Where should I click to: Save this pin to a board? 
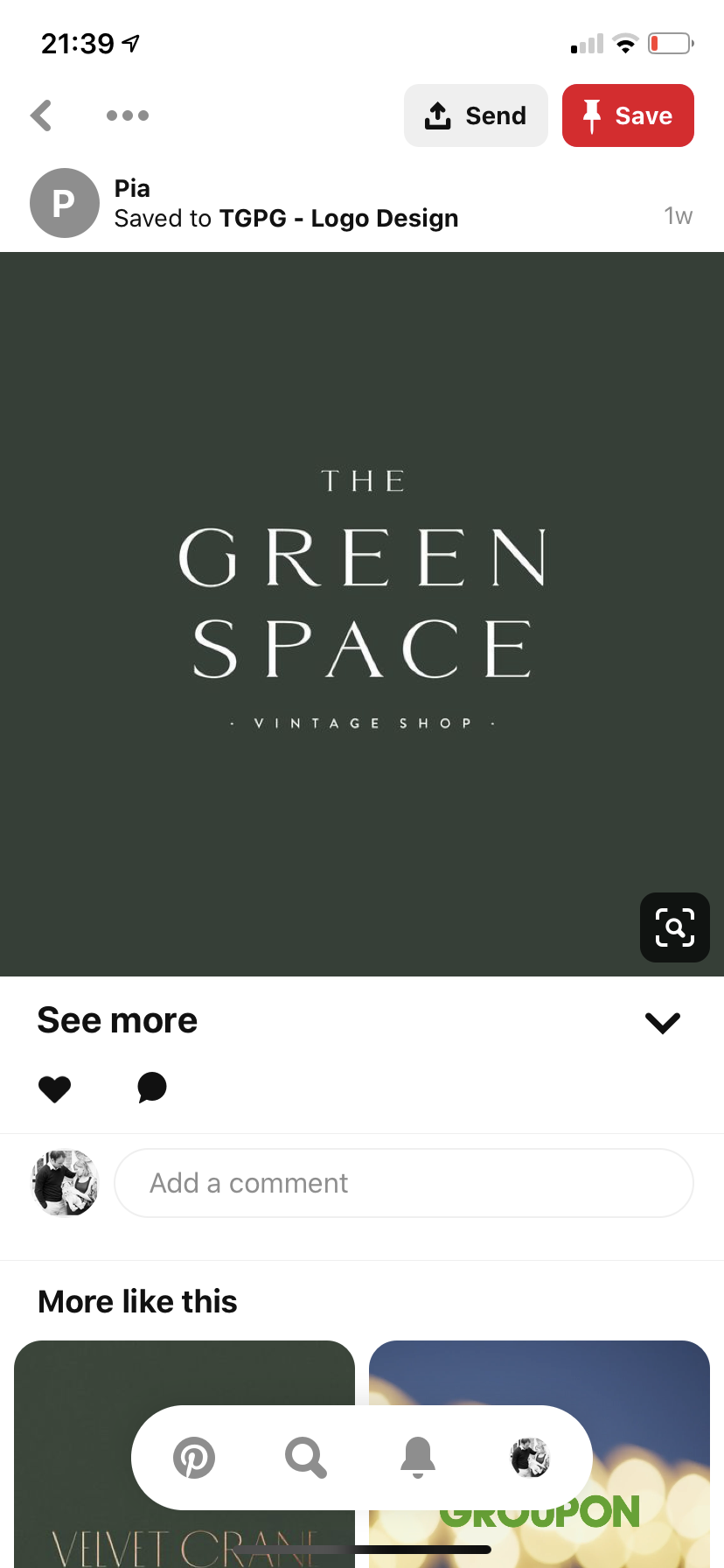click(628, 115)
